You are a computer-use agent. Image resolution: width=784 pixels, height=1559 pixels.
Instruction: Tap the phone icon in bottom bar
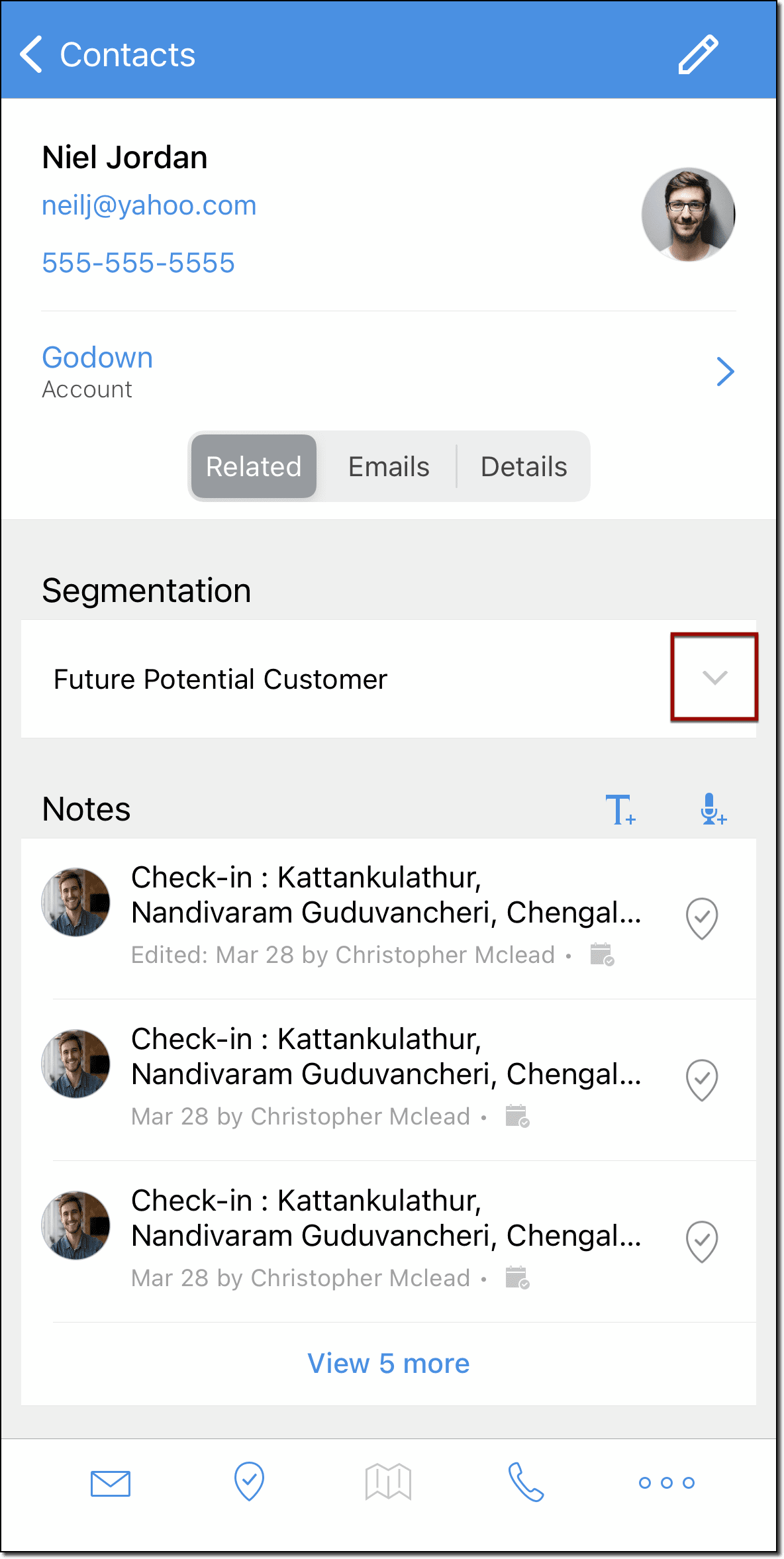point(526,1482)
